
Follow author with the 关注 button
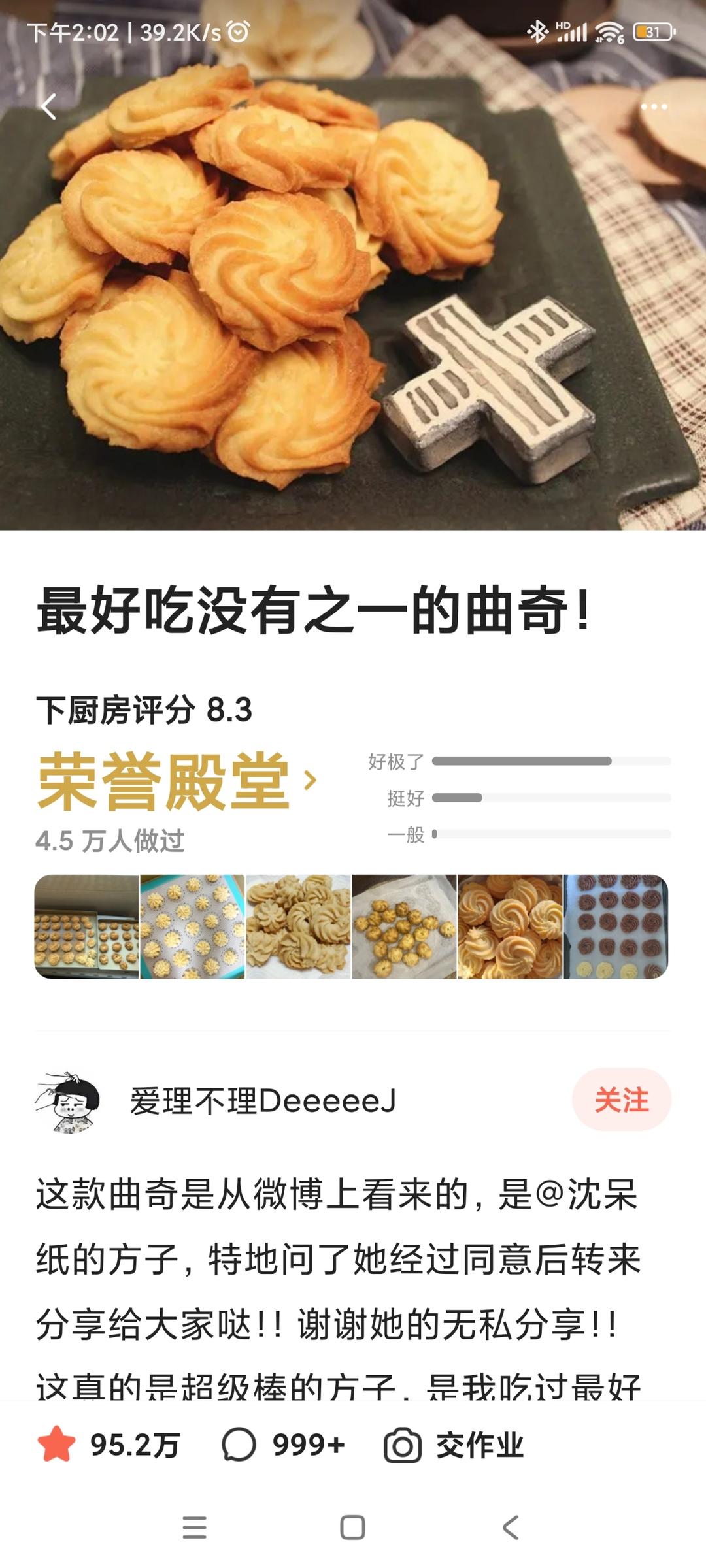(621, 1100)
